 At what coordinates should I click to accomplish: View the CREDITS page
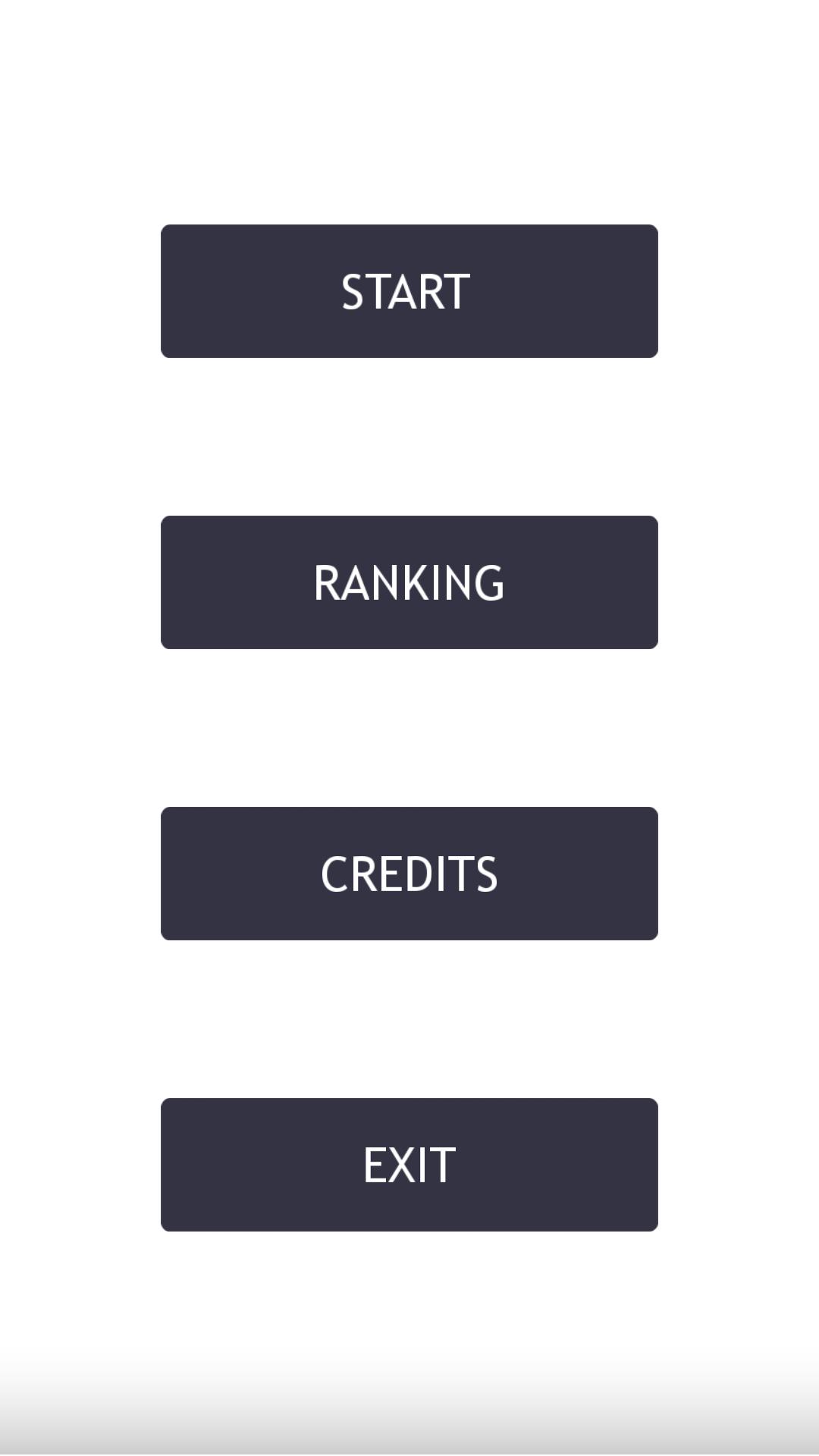(x=409, y=874)
